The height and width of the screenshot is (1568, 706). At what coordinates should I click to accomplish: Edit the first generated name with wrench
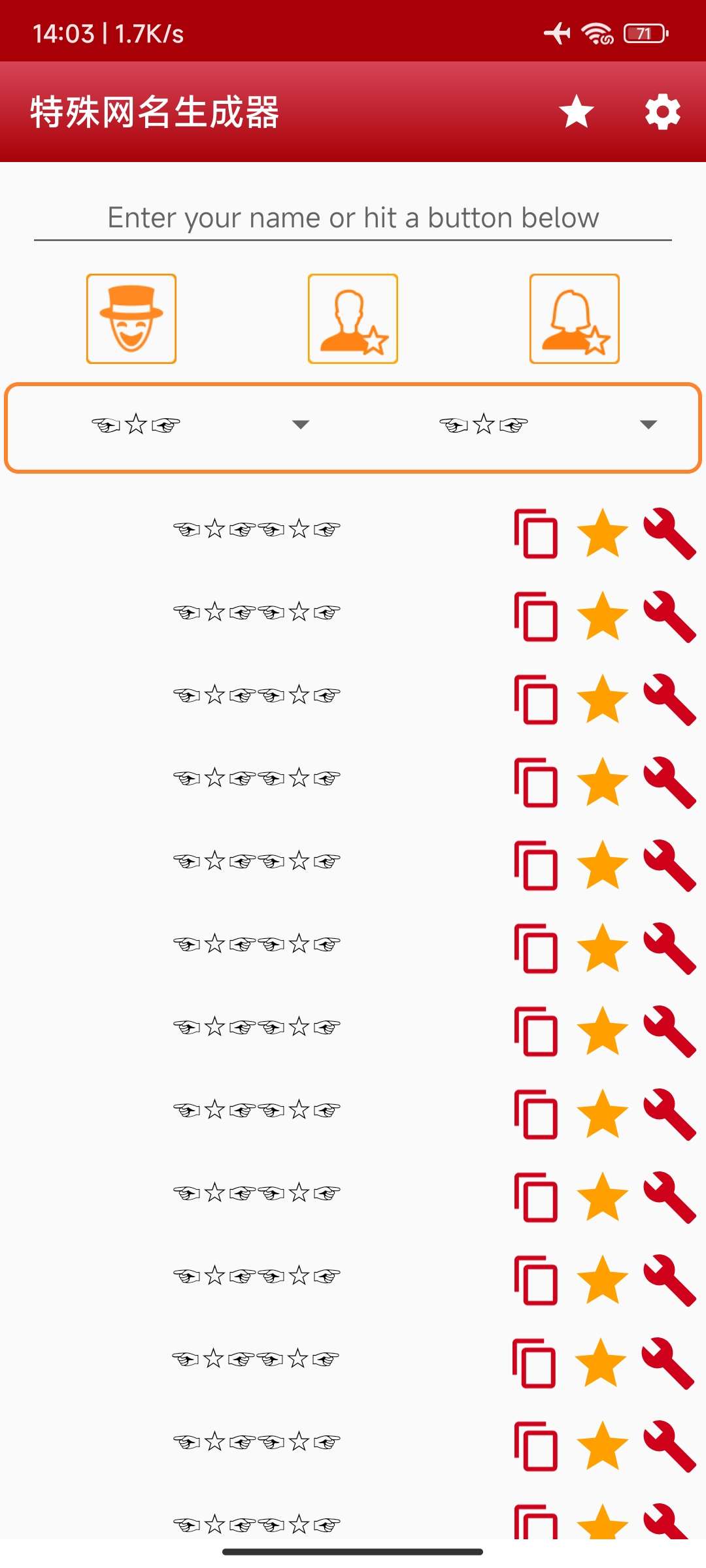tap(669, 534)
